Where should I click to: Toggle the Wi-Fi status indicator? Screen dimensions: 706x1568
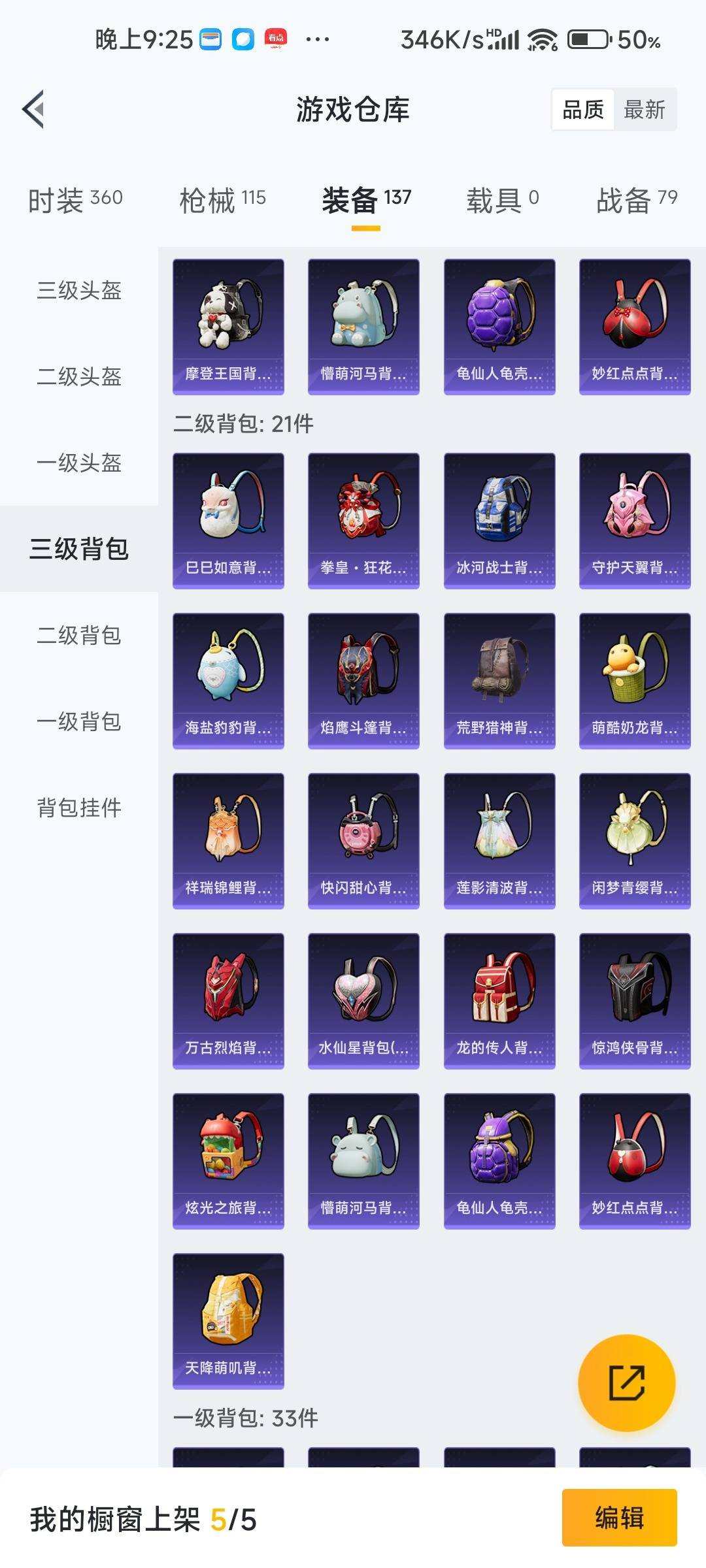[540, 41]
